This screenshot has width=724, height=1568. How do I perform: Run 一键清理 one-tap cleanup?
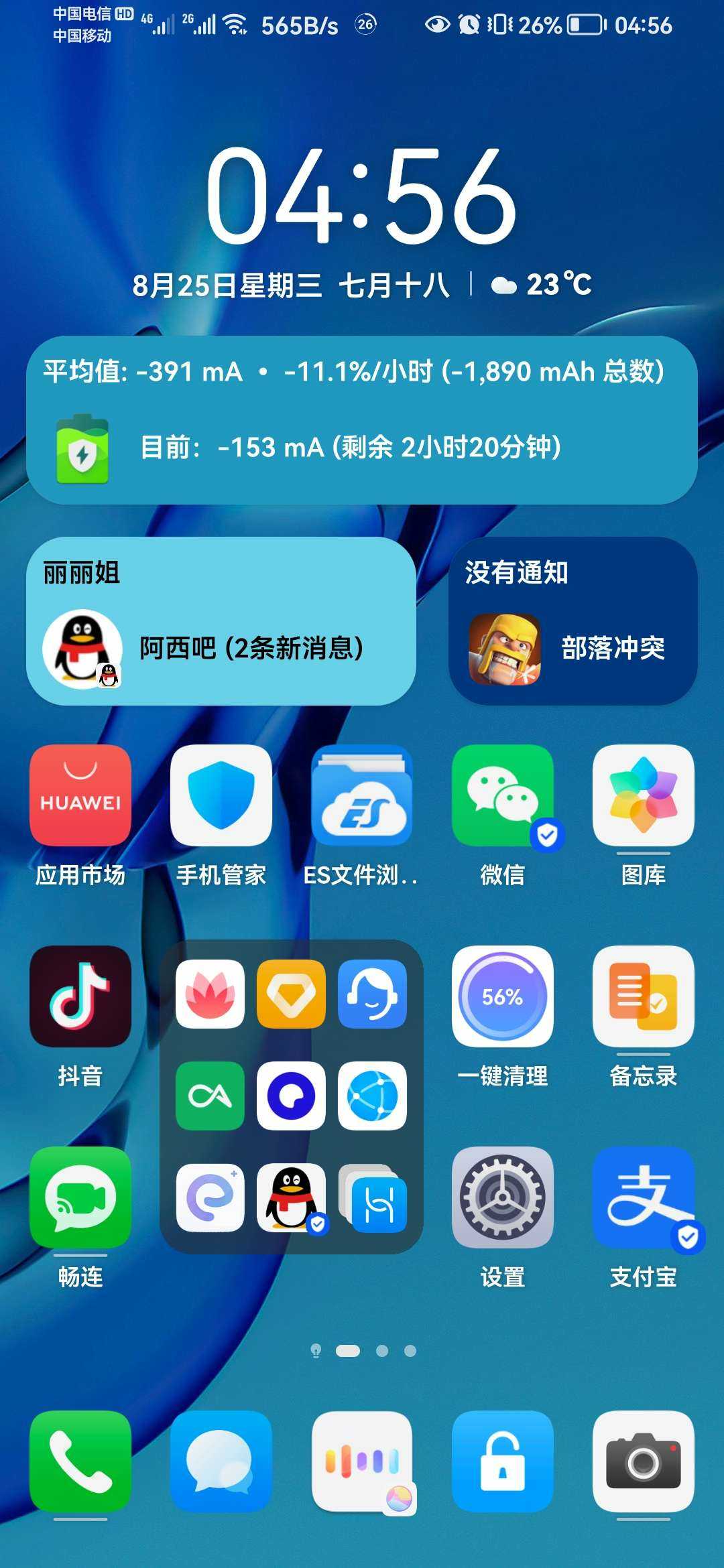click(503, 996)
